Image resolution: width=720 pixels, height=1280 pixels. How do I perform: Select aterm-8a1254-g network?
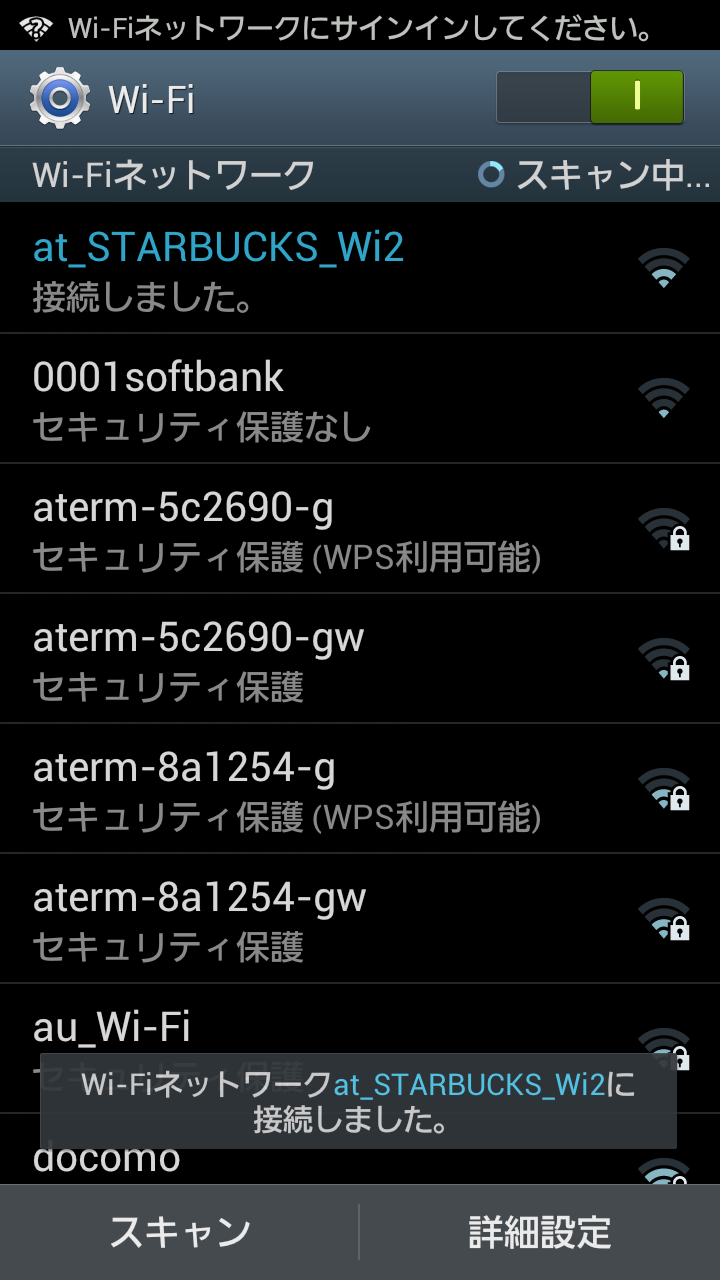coord(360,789)
